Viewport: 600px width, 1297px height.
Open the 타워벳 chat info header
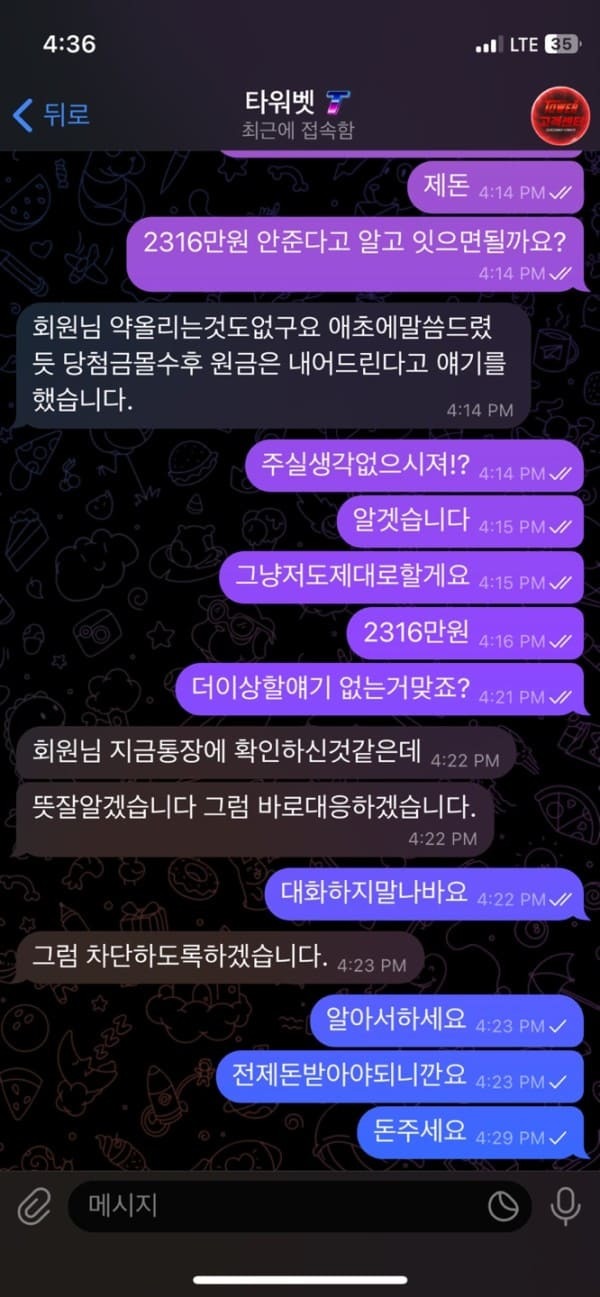pos(298,114)
